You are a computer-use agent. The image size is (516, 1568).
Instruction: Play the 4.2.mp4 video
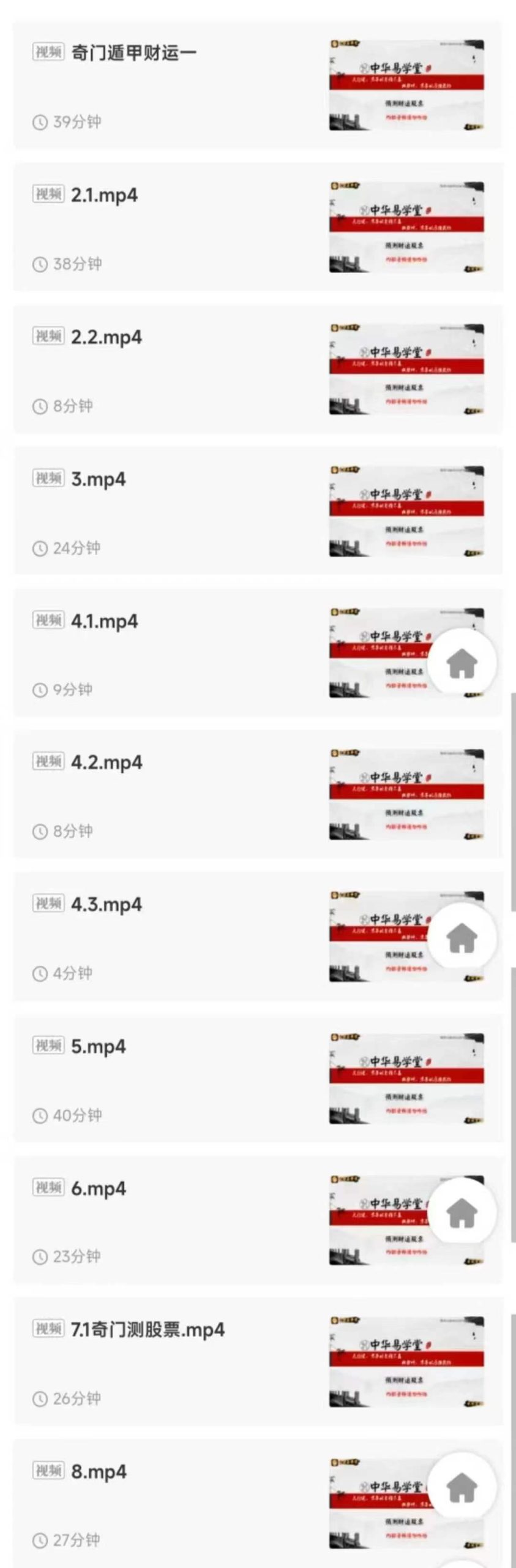point(106,763)
